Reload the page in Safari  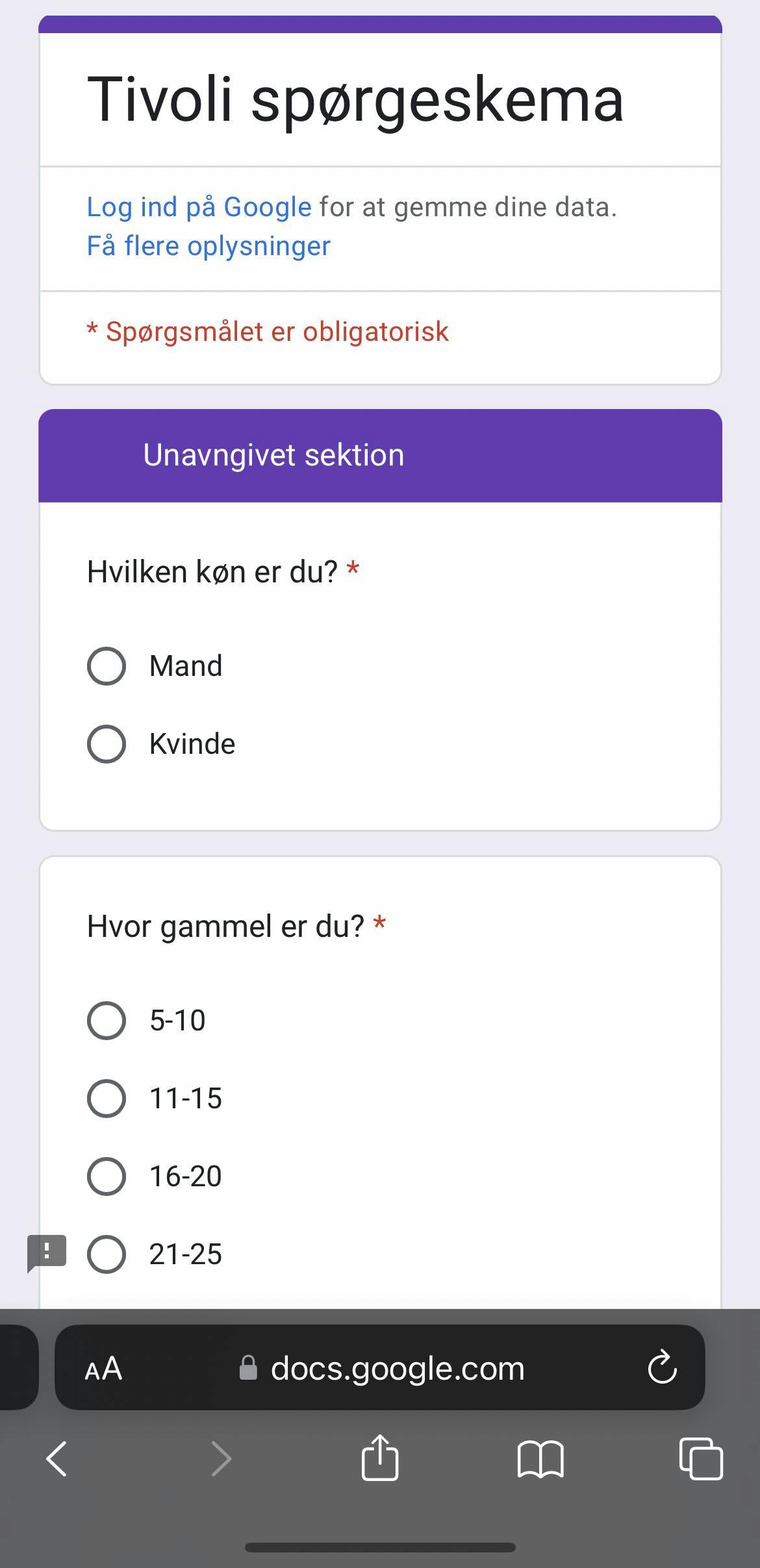tap(661, 1368)
